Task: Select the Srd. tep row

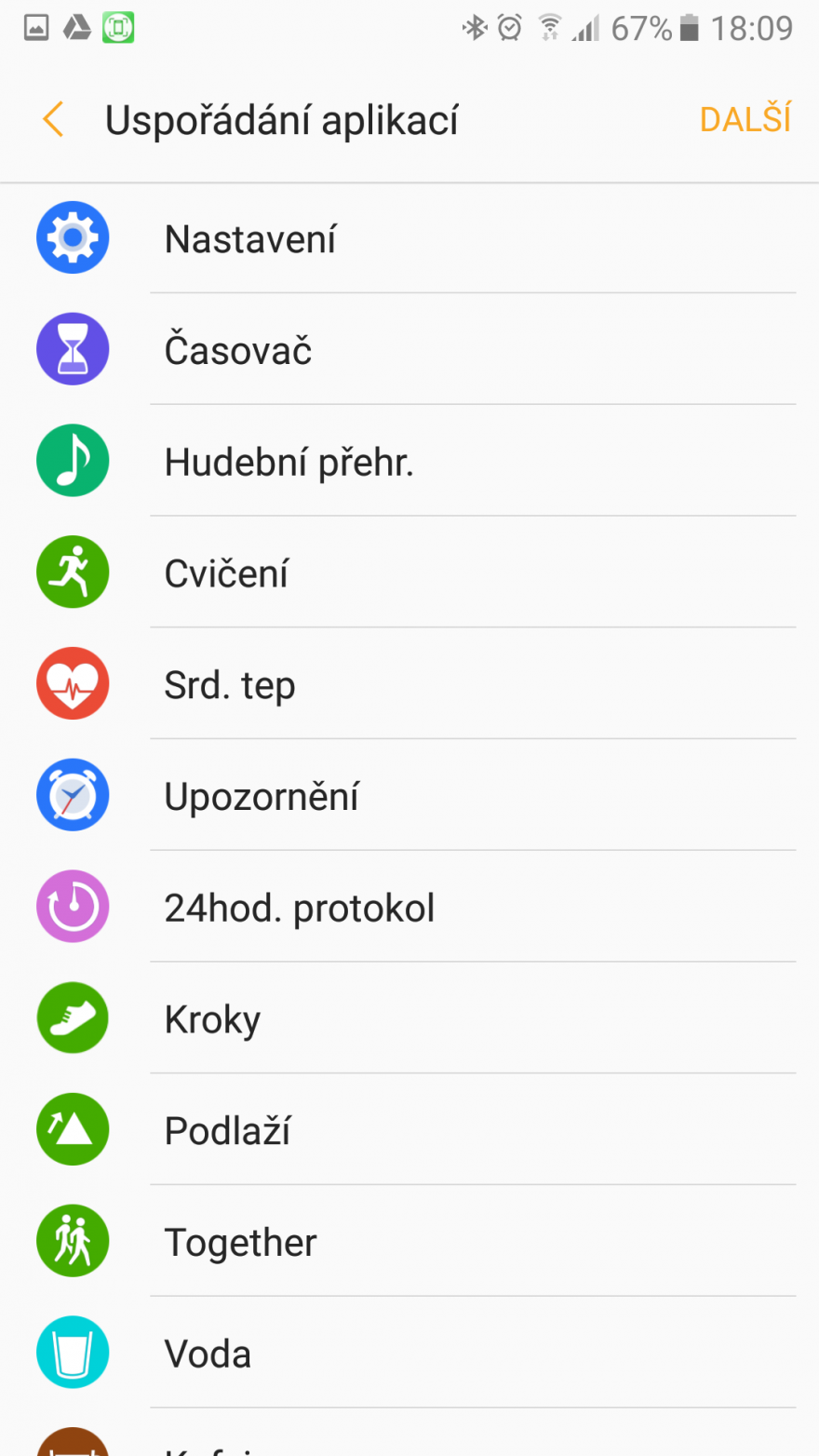Action: [x=409, y=685]
